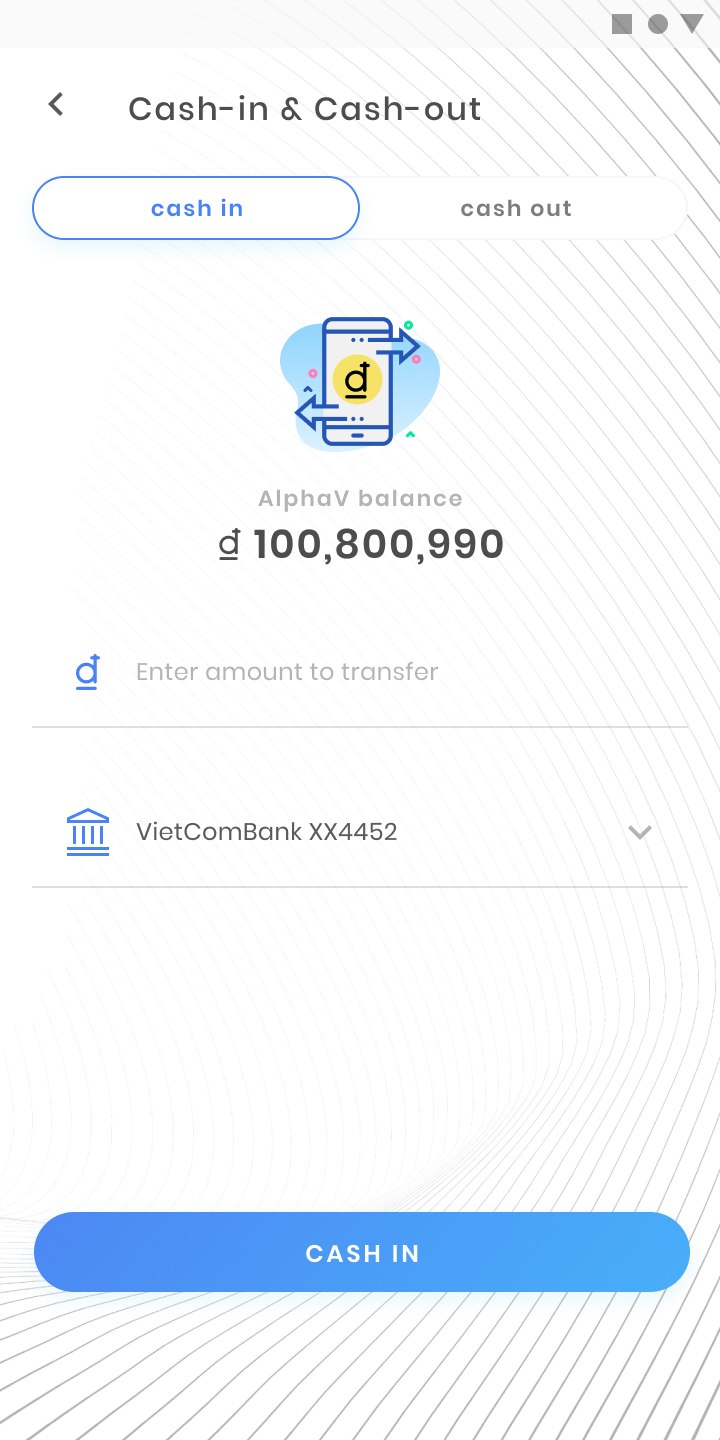Tap the CASH IN button
720x1440 pixels.
362,1253
